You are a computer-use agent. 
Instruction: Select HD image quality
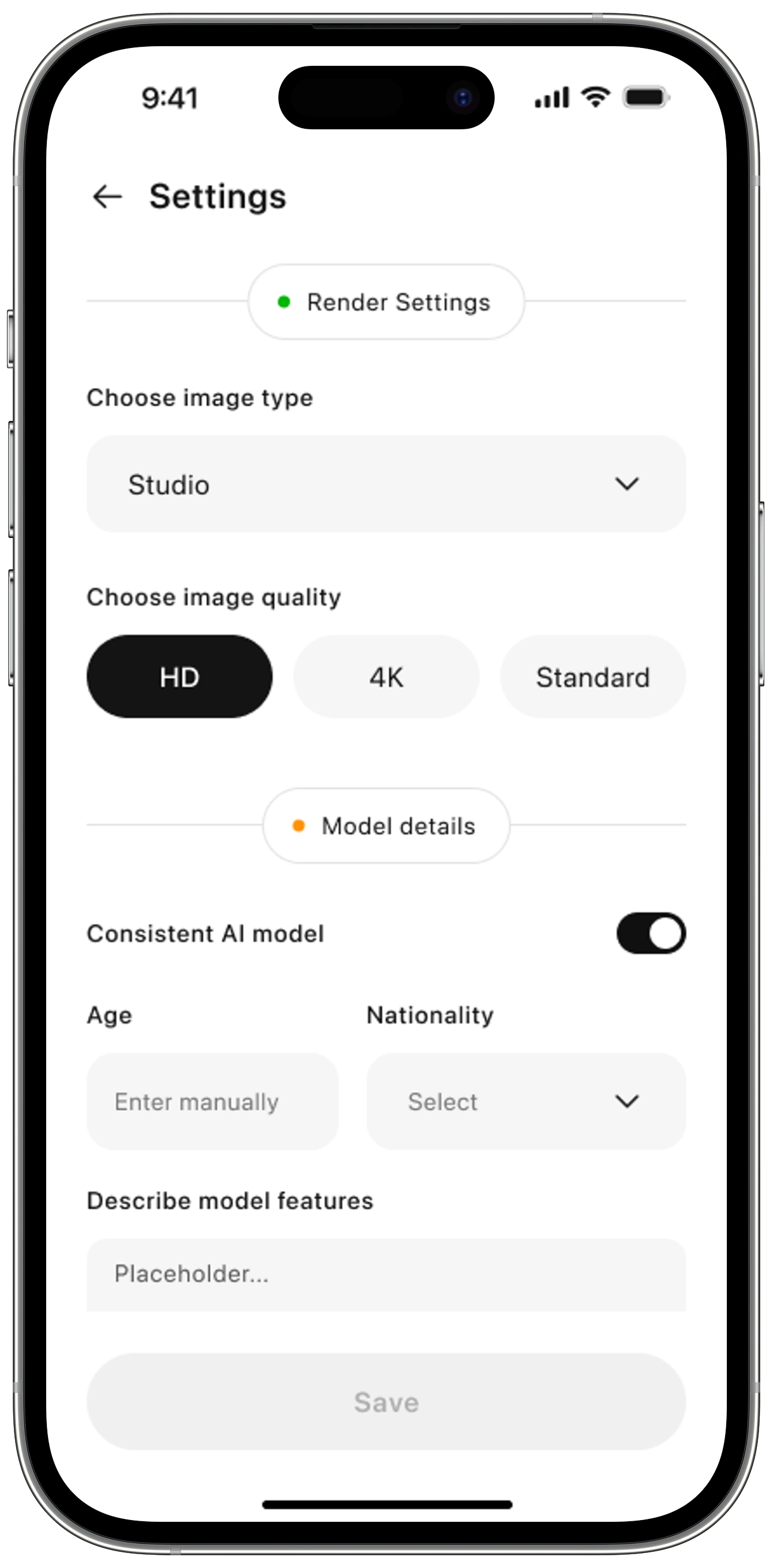(x=180, y=677)
